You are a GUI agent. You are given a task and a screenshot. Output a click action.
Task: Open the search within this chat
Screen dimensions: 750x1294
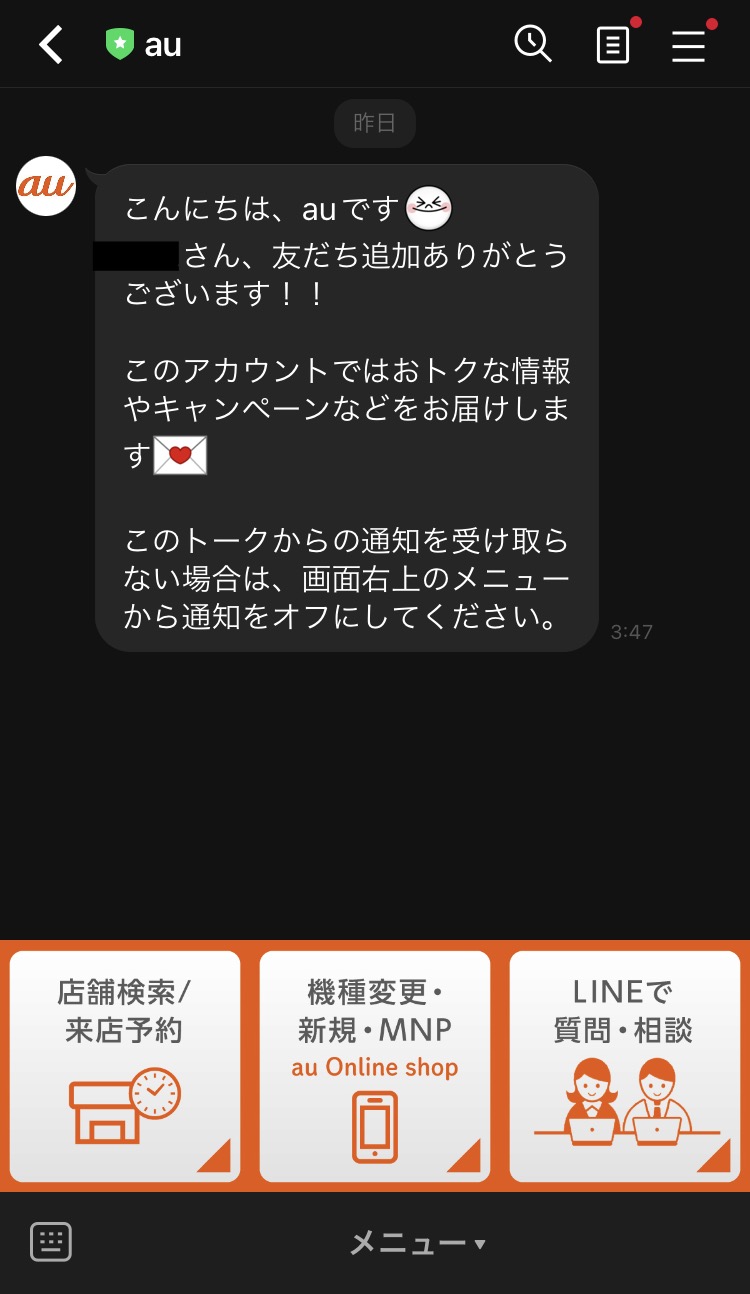[x=533, y=44]
